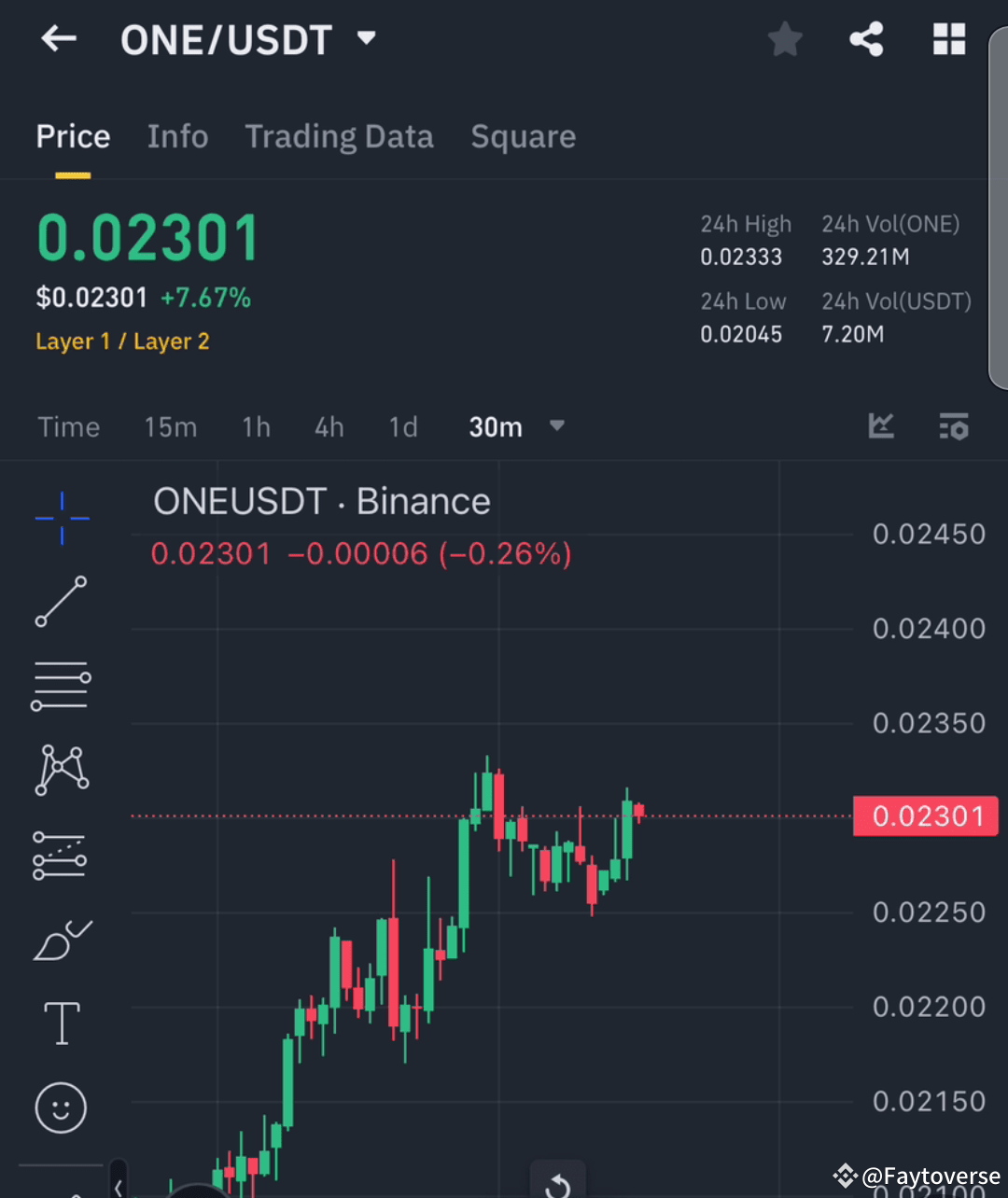Open the Layer 1 / Layer 2 tag
1008x1198 pixels.
coord(122,341)
